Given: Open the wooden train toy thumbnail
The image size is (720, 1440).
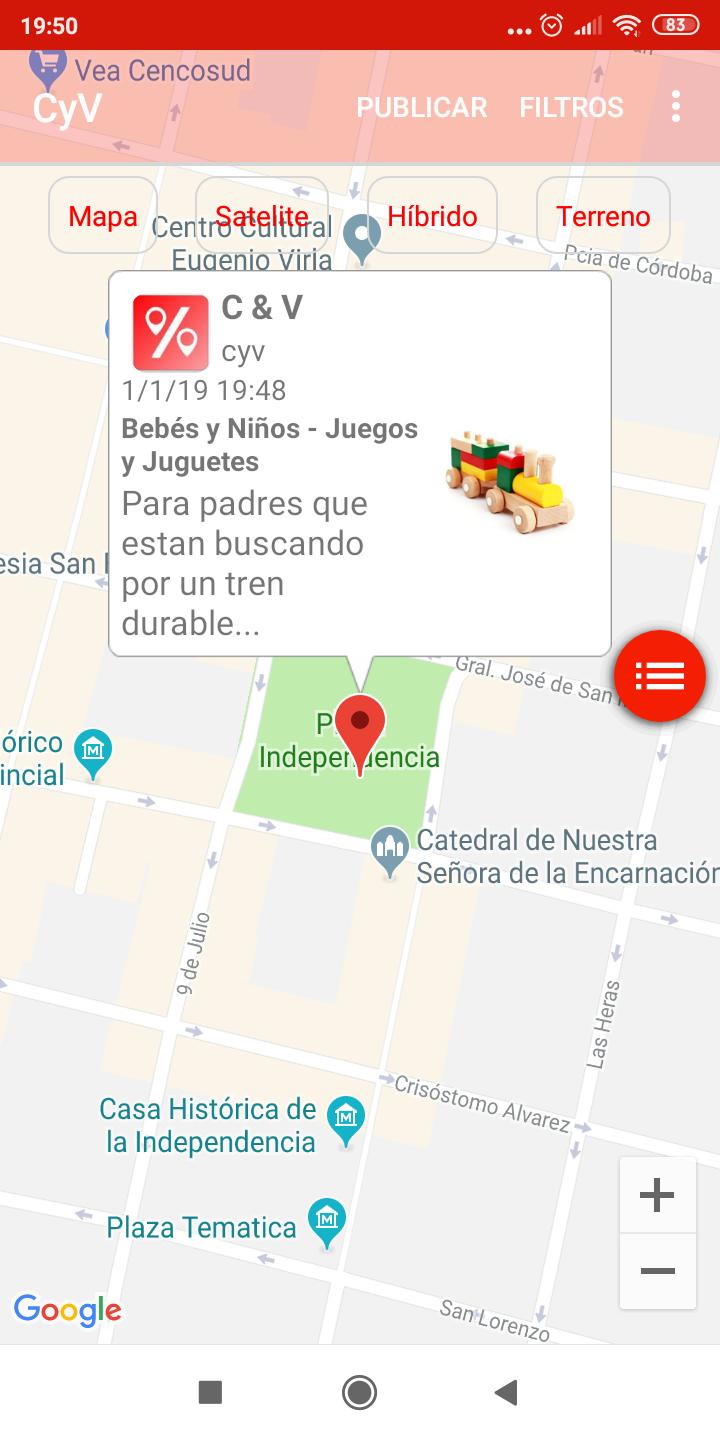Looking at the screenshot, I should (x=510, y=470).
